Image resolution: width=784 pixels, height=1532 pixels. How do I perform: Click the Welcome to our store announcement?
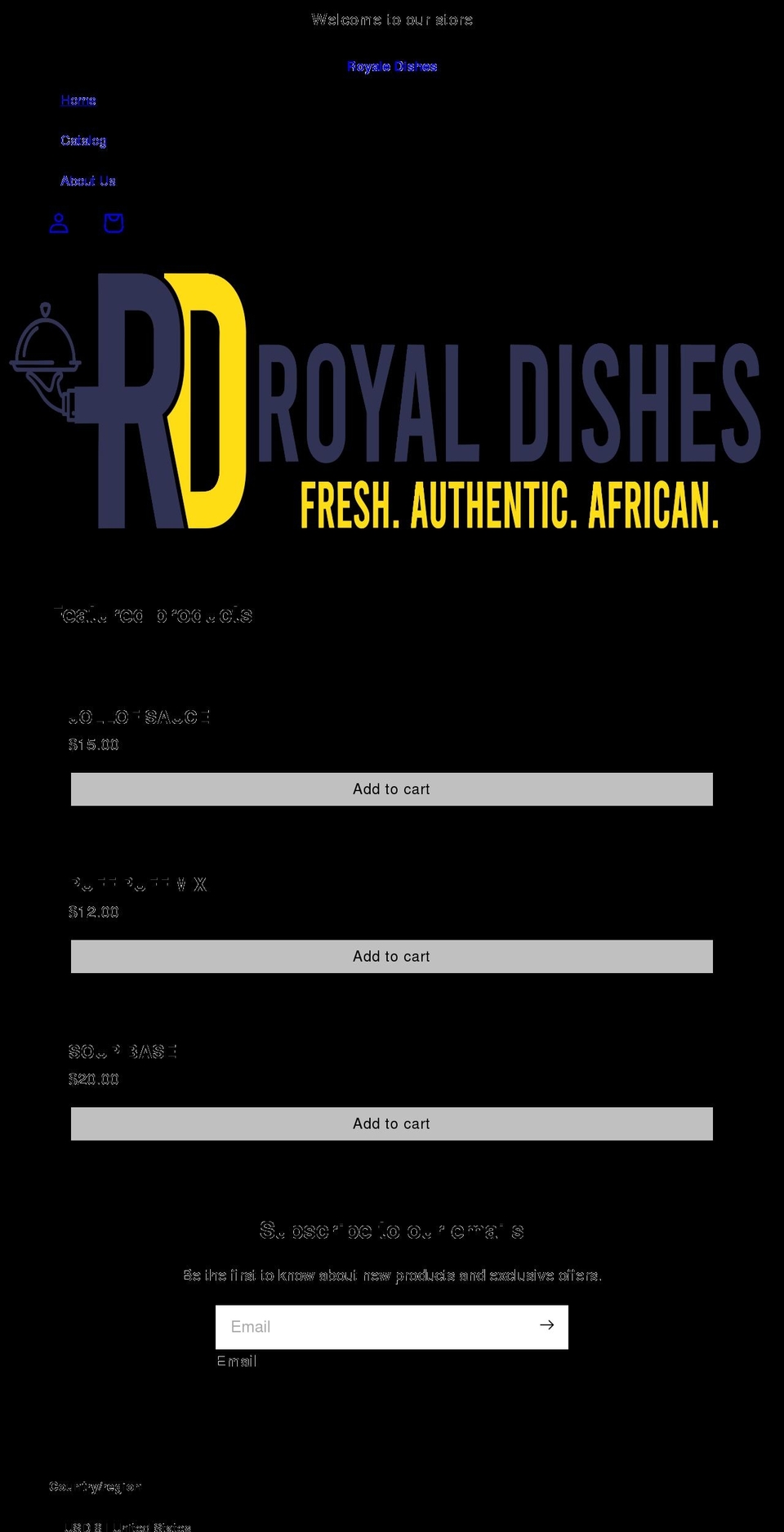coord(391,19)
